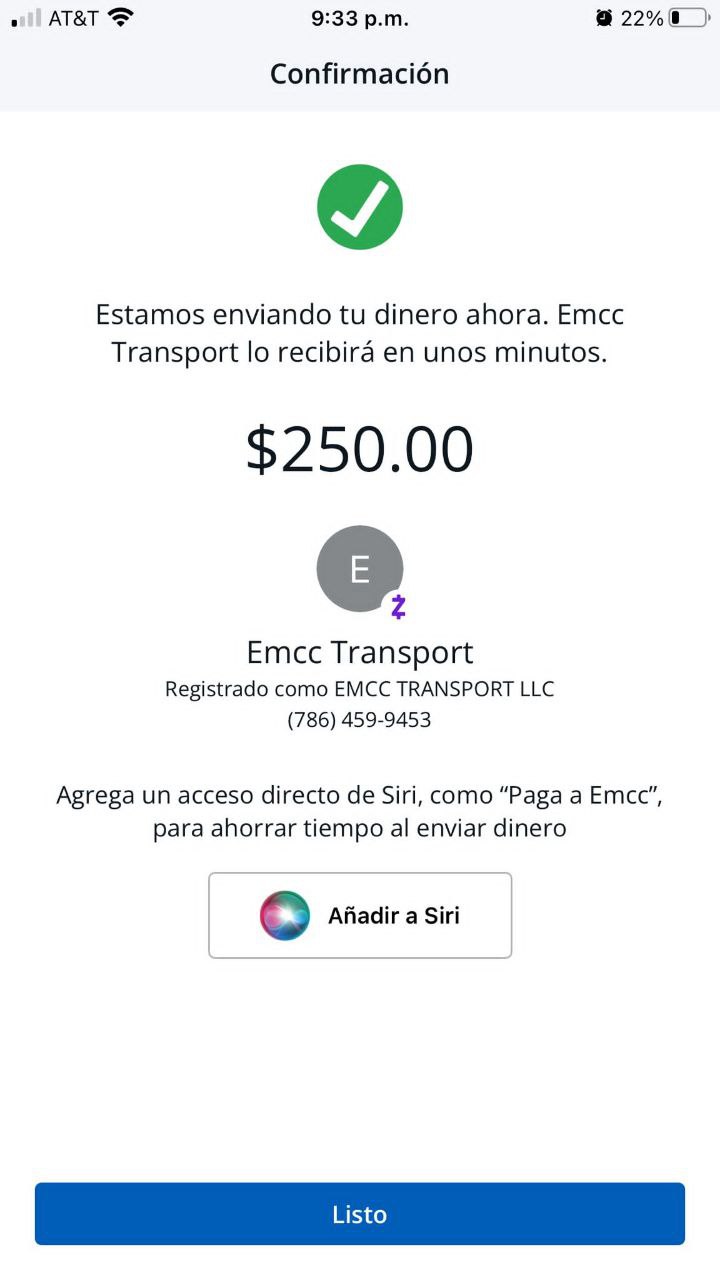
Task: Tap the Añadir a Siri button
Action: [360, 915]
